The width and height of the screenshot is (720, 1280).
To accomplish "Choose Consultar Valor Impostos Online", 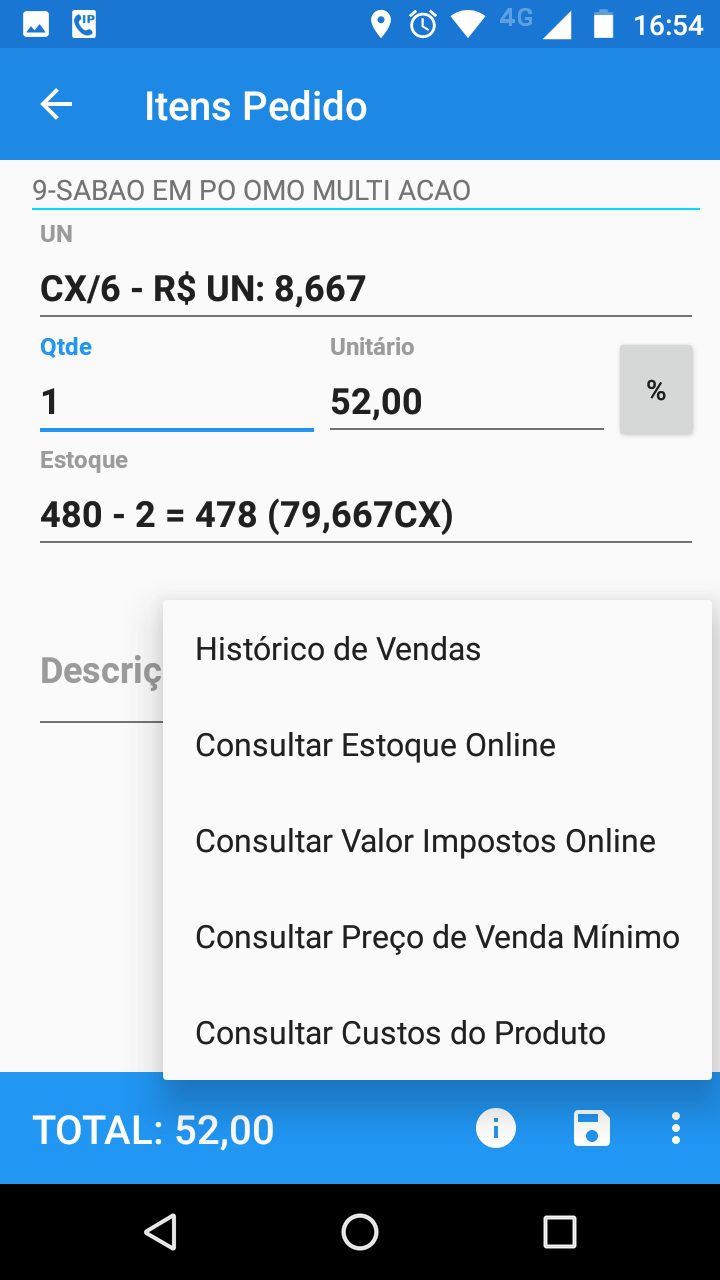I will tap(425, 841).
